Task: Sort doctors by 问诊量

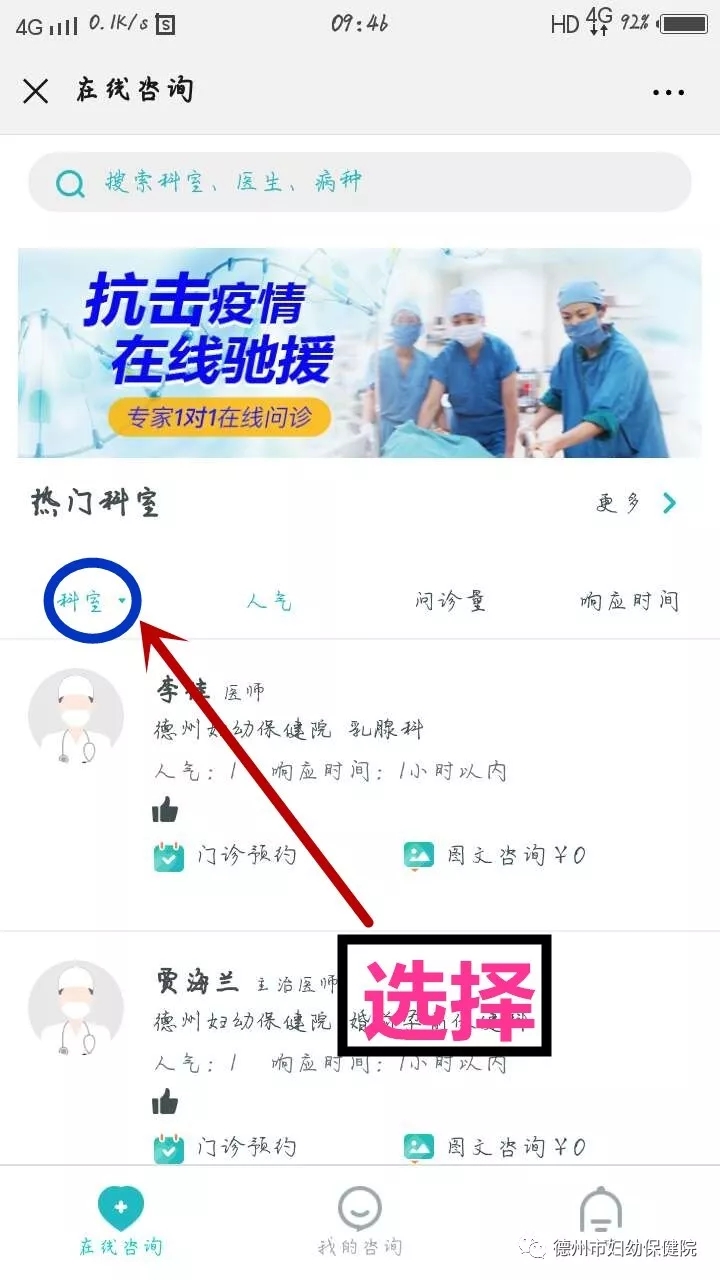Action: pyautogui.click(x=450, y=601)
